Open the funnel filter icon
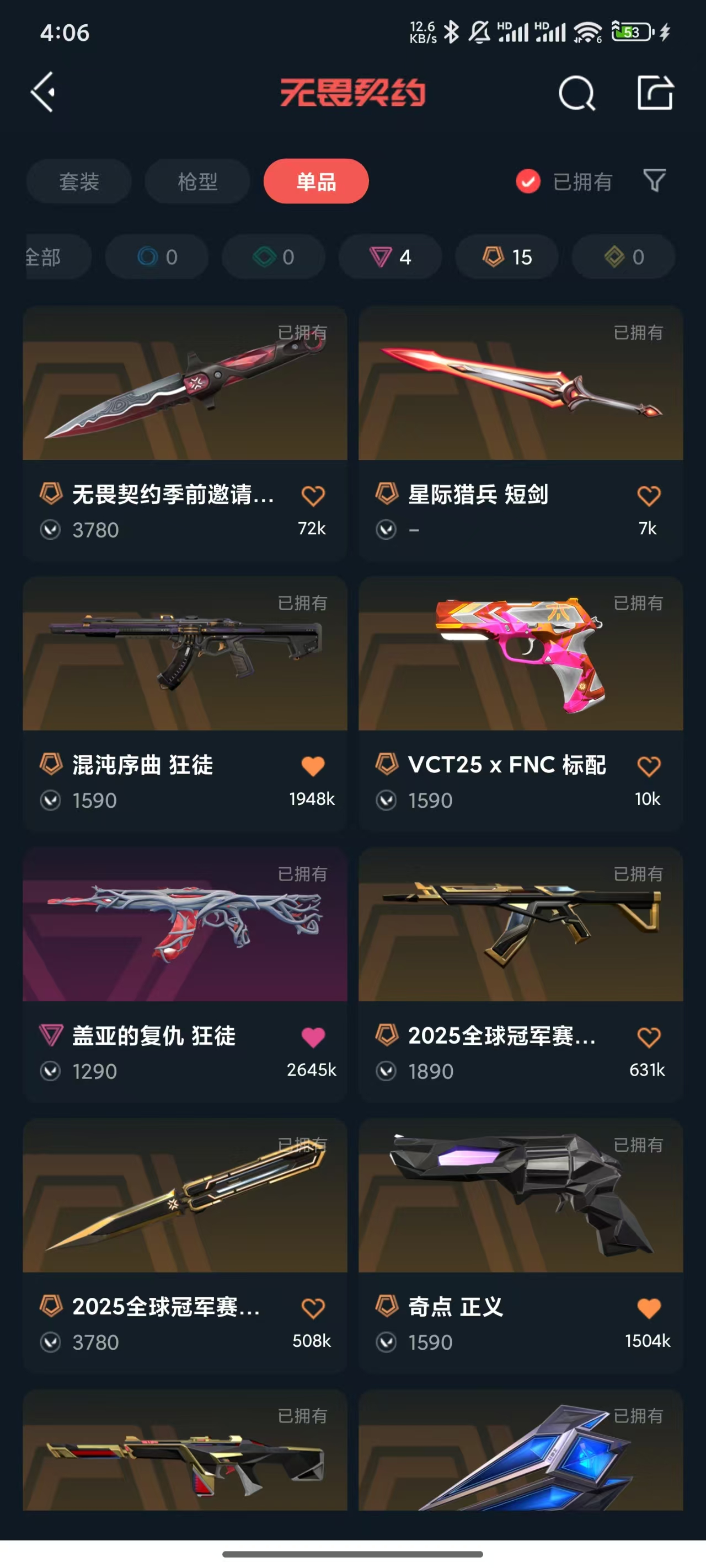Image resolution: width=706 pixels, height=1568 pixels. click(654, 181)
